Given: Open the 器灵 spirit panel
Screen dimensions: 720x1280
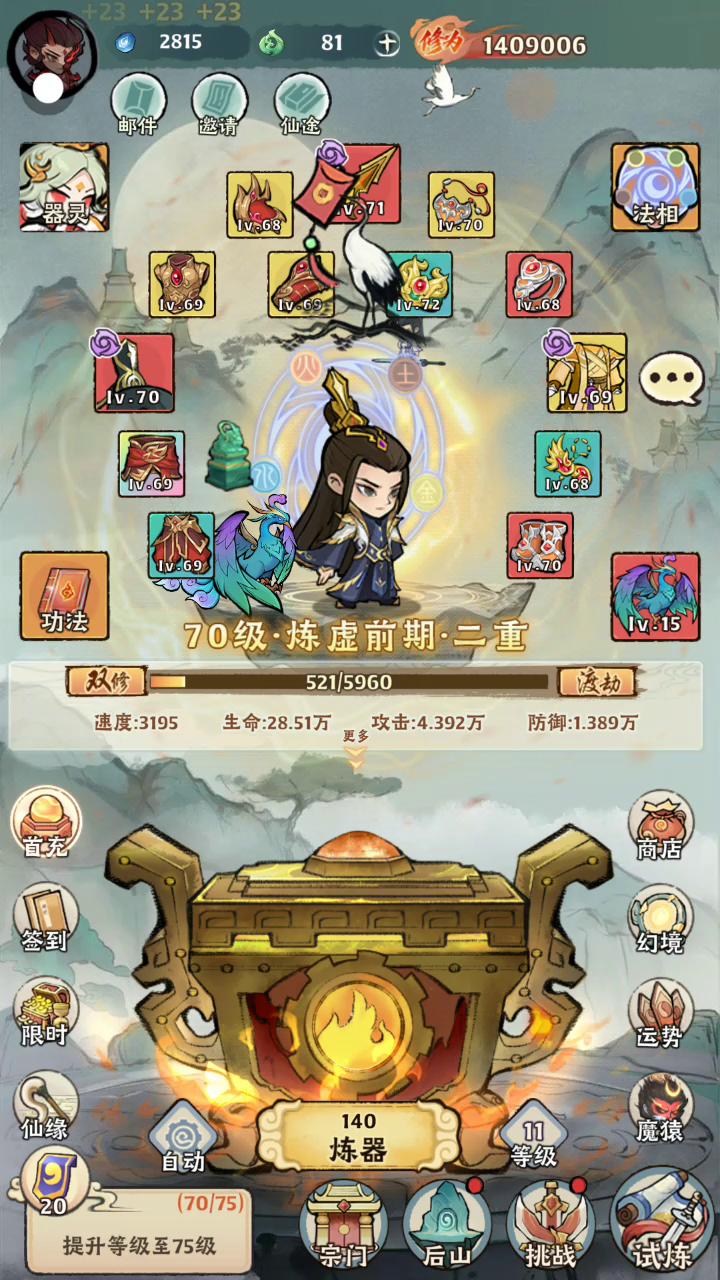Looking at the screenshot, I should pyautogui.click(x=64, y=186).
